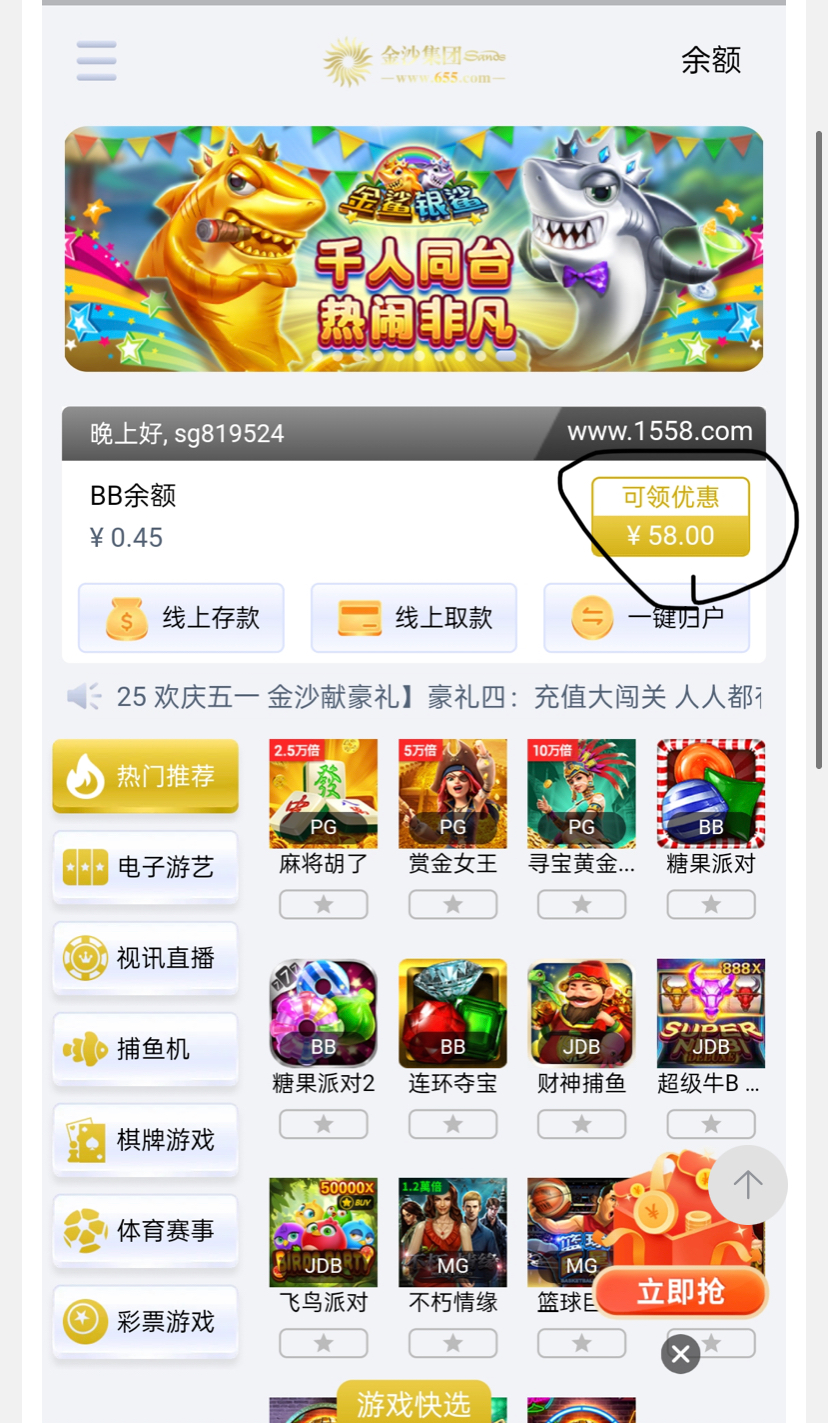Image resolution: width=828 pixels, height=1423 pixels.
Task: Dismiss the red envelope popup
Action: pos(681,1355)
